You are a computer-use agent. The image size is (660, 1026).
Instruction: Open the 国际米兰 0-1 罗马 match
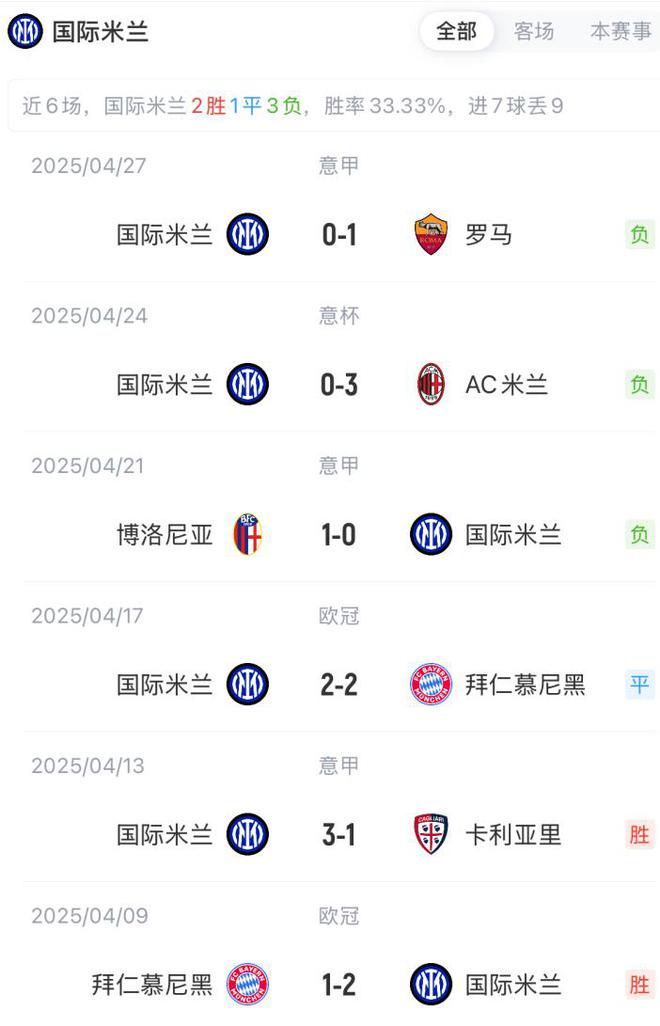[339, 235]
